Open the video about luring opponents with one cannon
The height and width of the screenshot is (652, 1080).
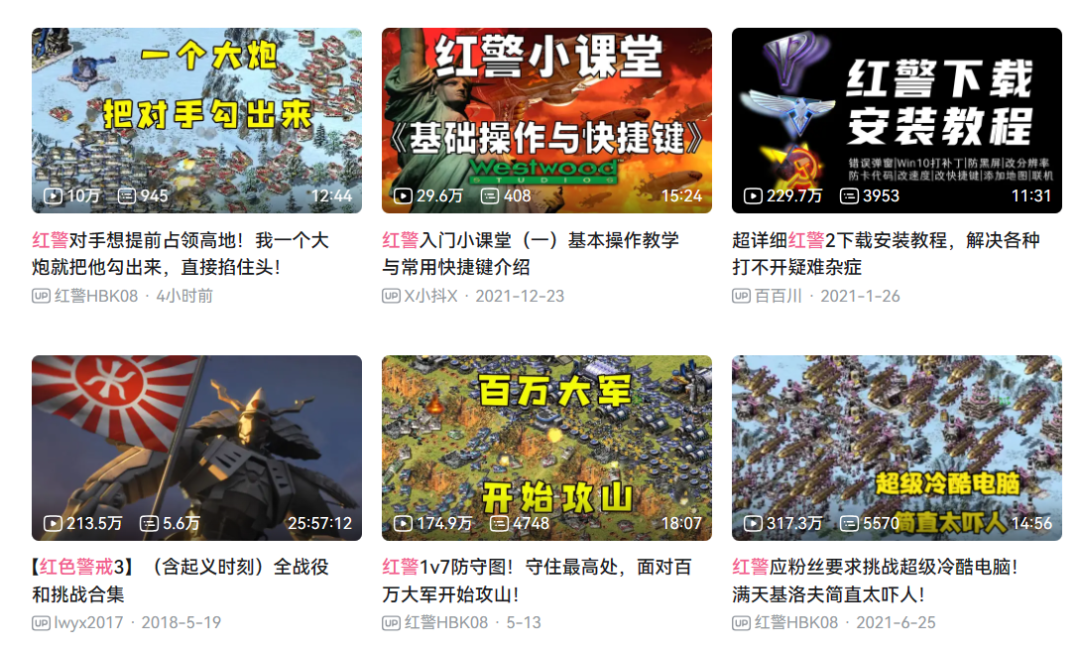(196, 120)
